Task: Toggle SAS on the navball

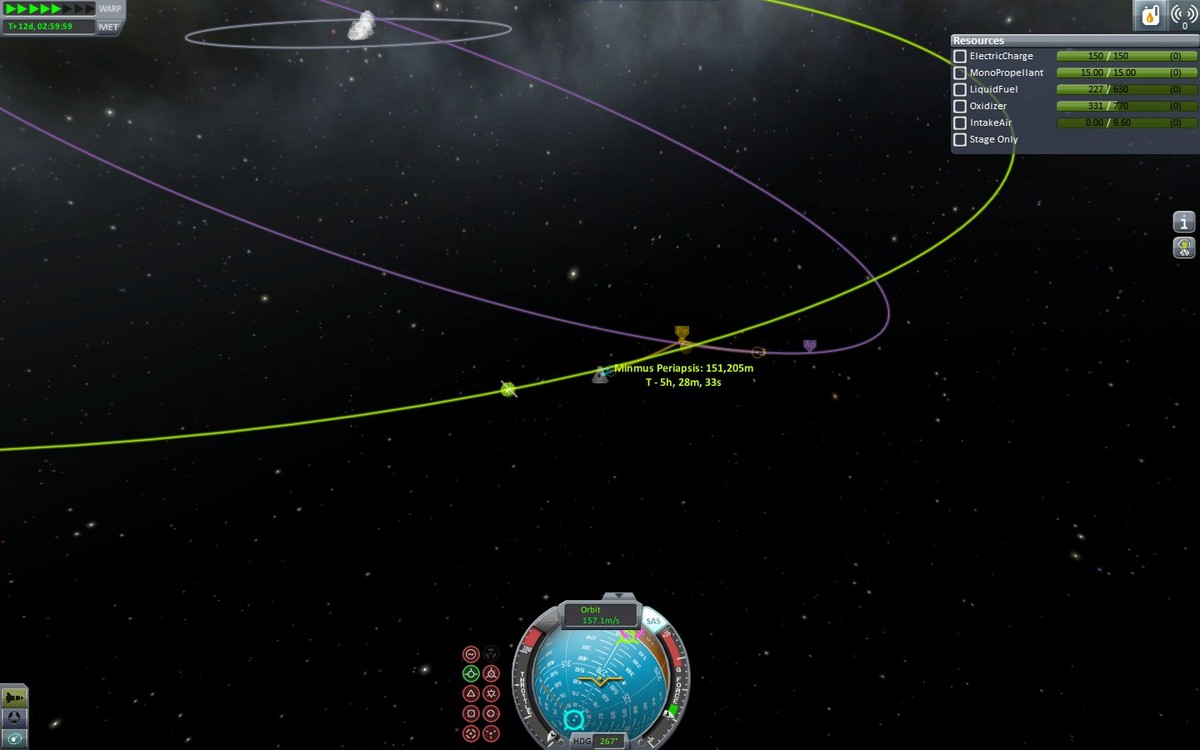Action: coord(653,622)
